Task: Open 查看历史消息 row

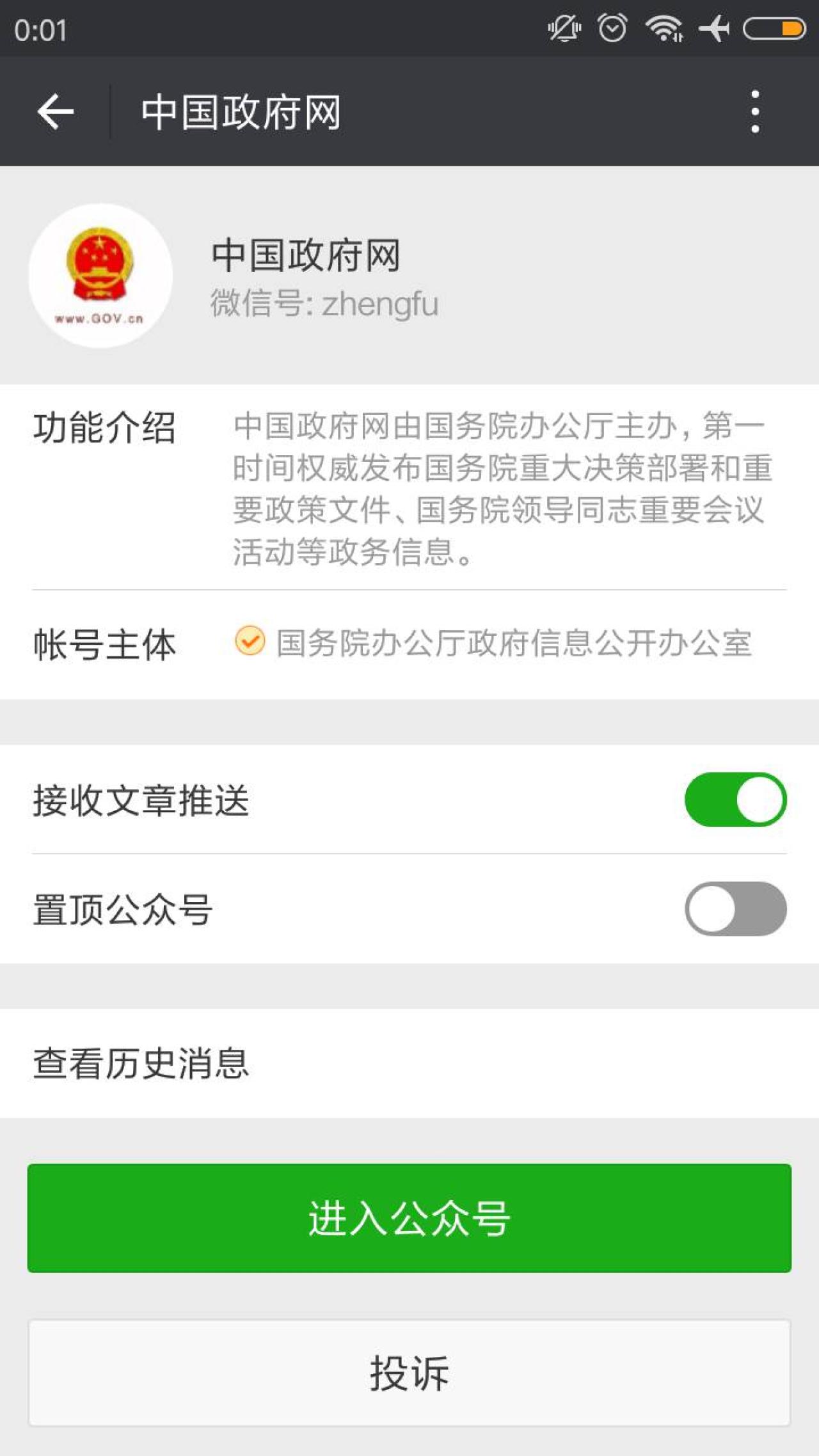Action: [x=409, y=1063]
